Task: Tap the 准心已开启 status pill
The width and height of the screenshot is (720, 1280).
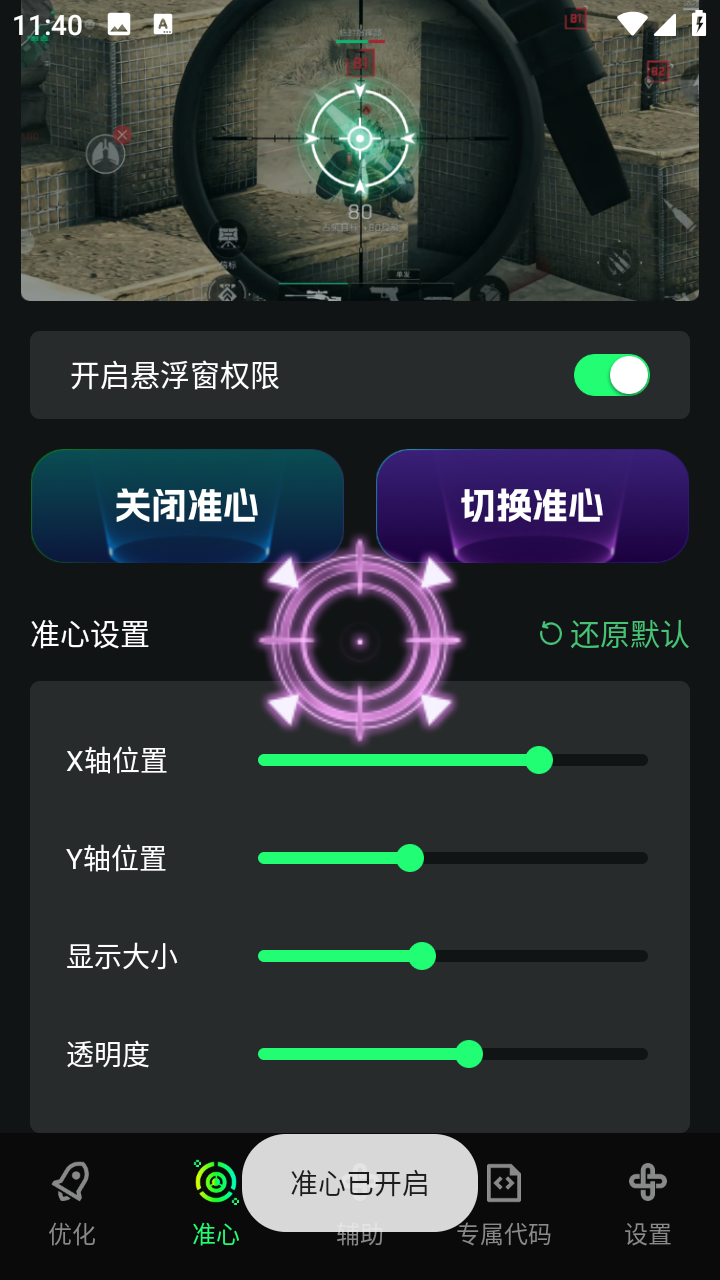Action: click(x=360, y=1183)
